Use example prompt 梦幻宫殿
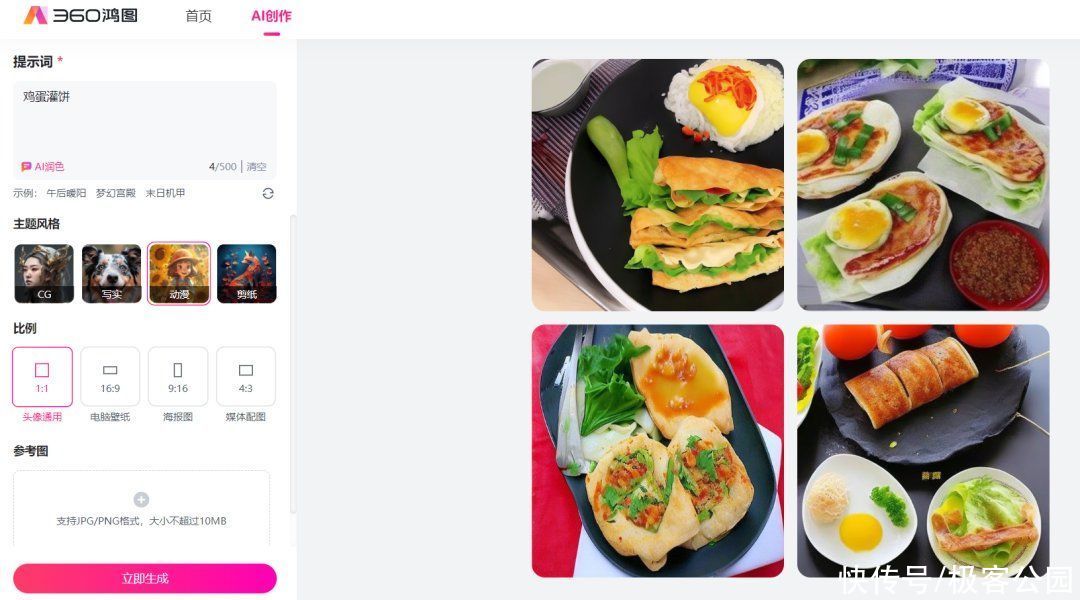The width and height of the screenshot is (1080, 600). pyautogui.click(x=115, y=193)
